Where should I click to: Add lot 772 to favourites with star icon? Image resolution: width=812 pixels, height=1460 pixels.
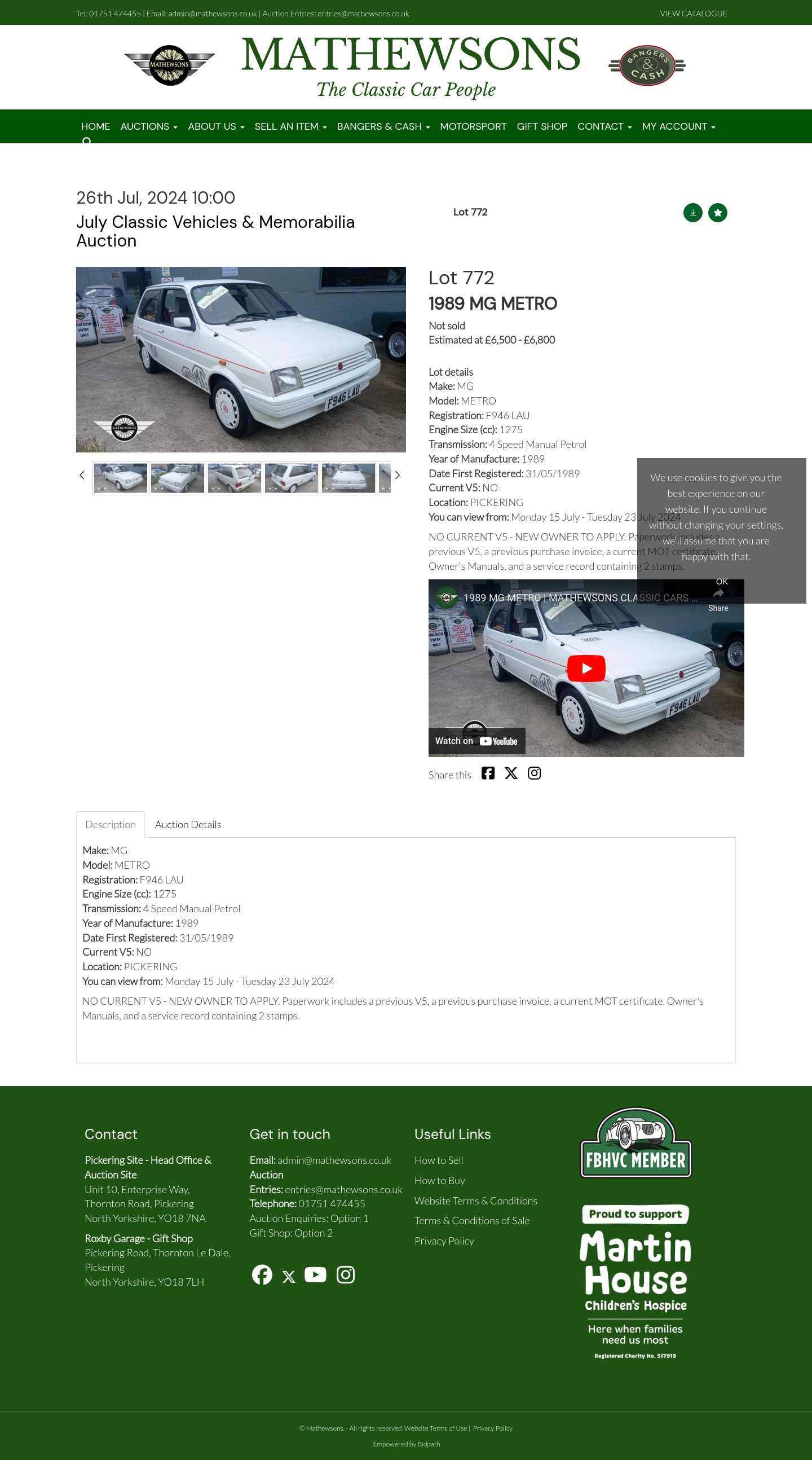pyautogui.click(x=717, y=213)
